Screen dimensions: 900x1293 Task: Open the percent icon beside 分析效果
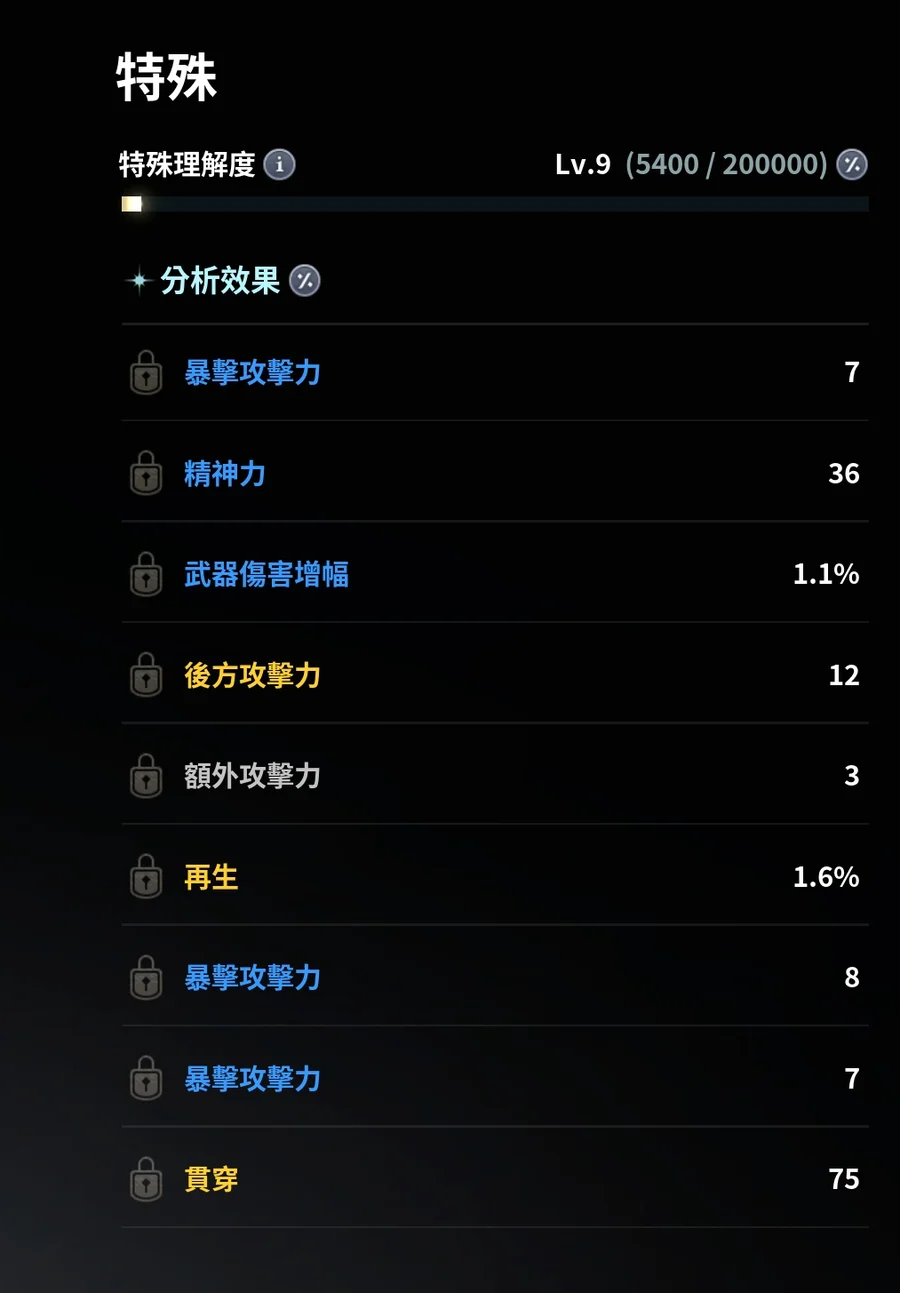pyautogui.click(x=305, y=281)
